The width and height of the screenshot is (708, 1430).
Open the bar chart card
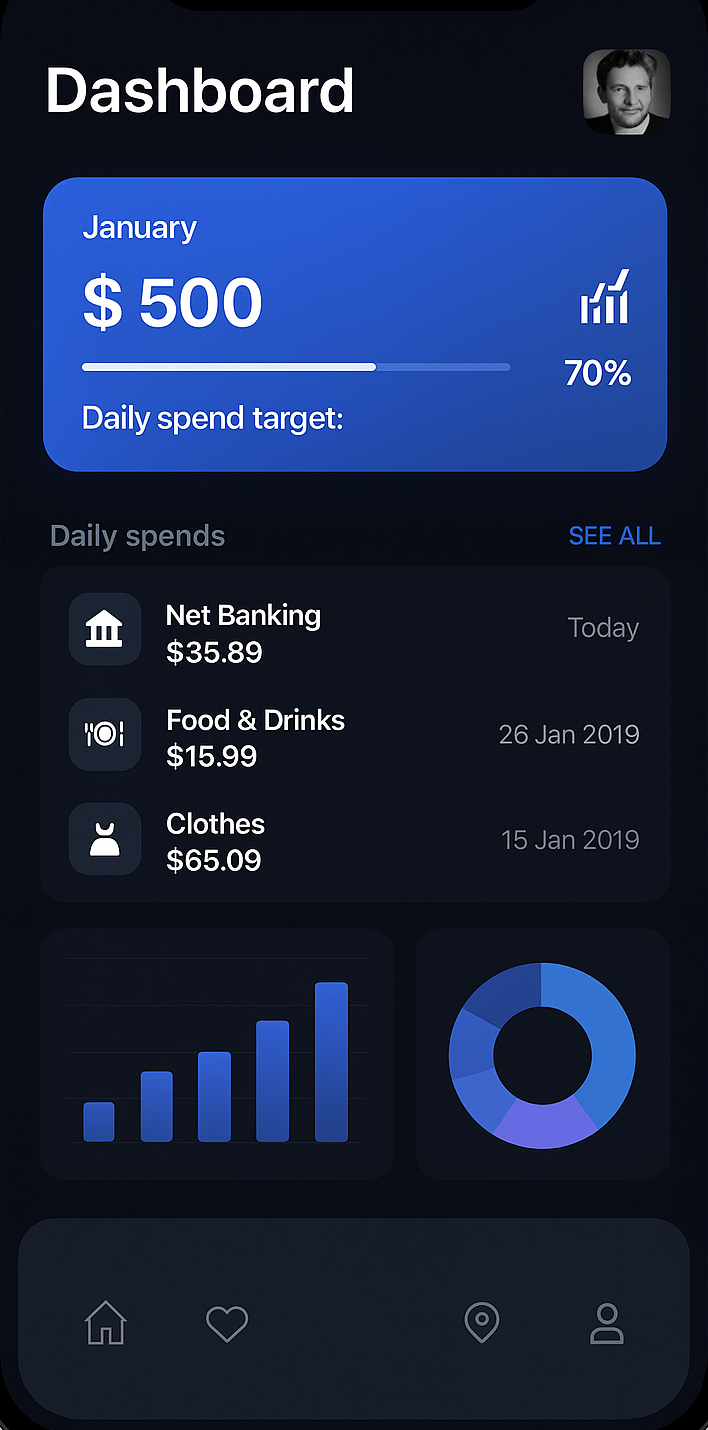click(216, 1054)
